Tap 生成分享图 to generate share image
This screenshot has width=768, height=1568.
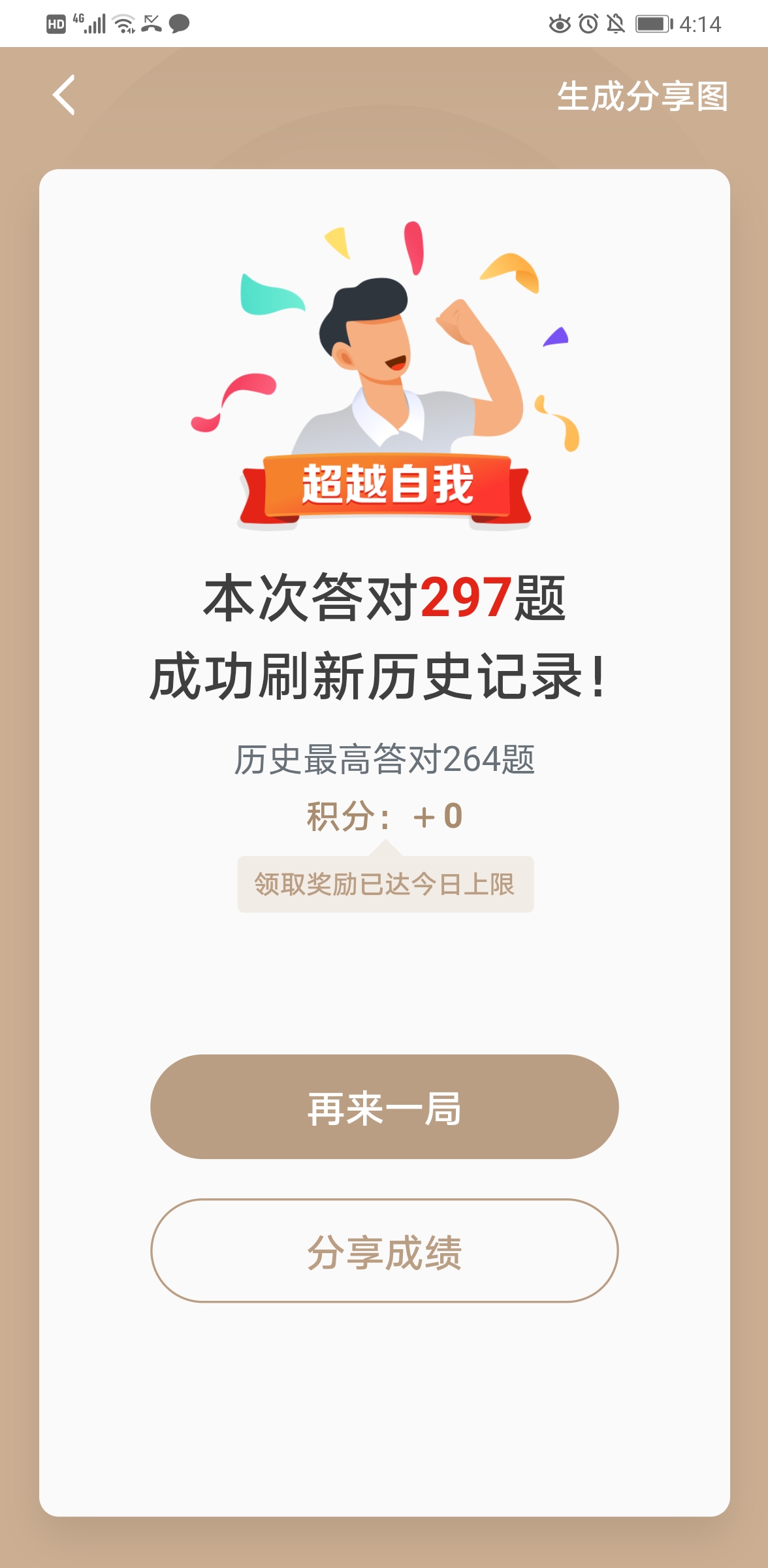[x=642, y=97]
